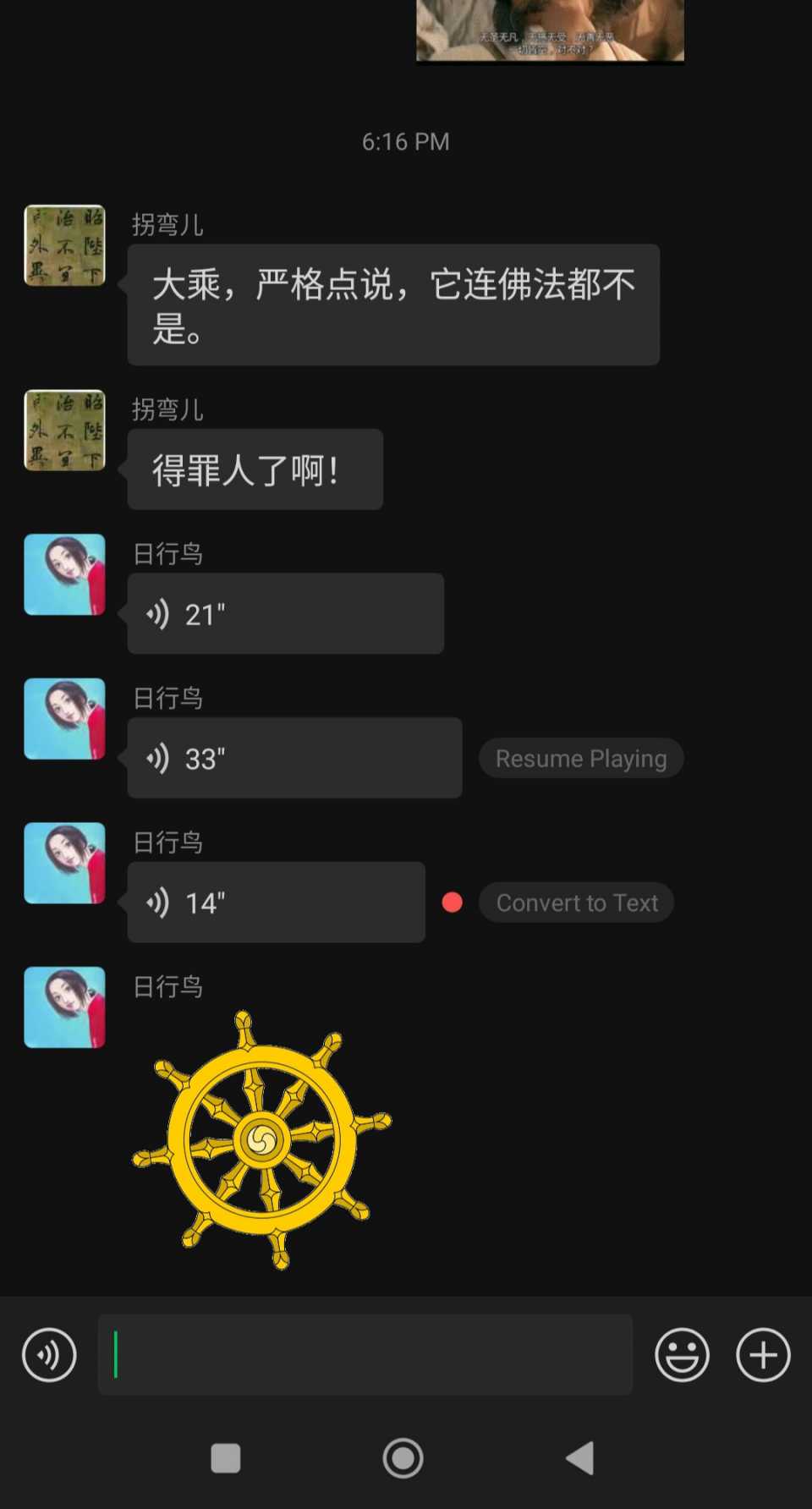Tap Convert to Text button
Screen dimensions: 812x1509
[x=576, y=903]
